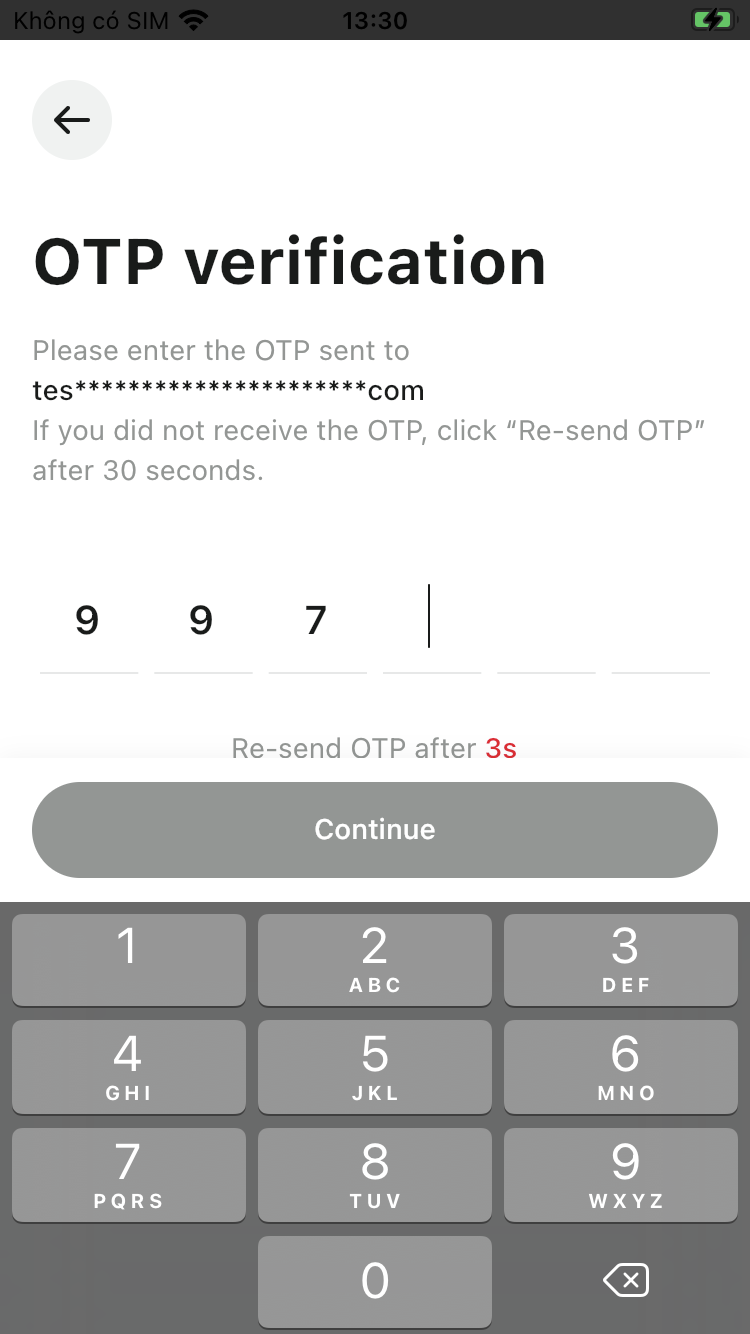Tap the 8 key on keypad
The image size is (750, 1334).
[375, 1174]
